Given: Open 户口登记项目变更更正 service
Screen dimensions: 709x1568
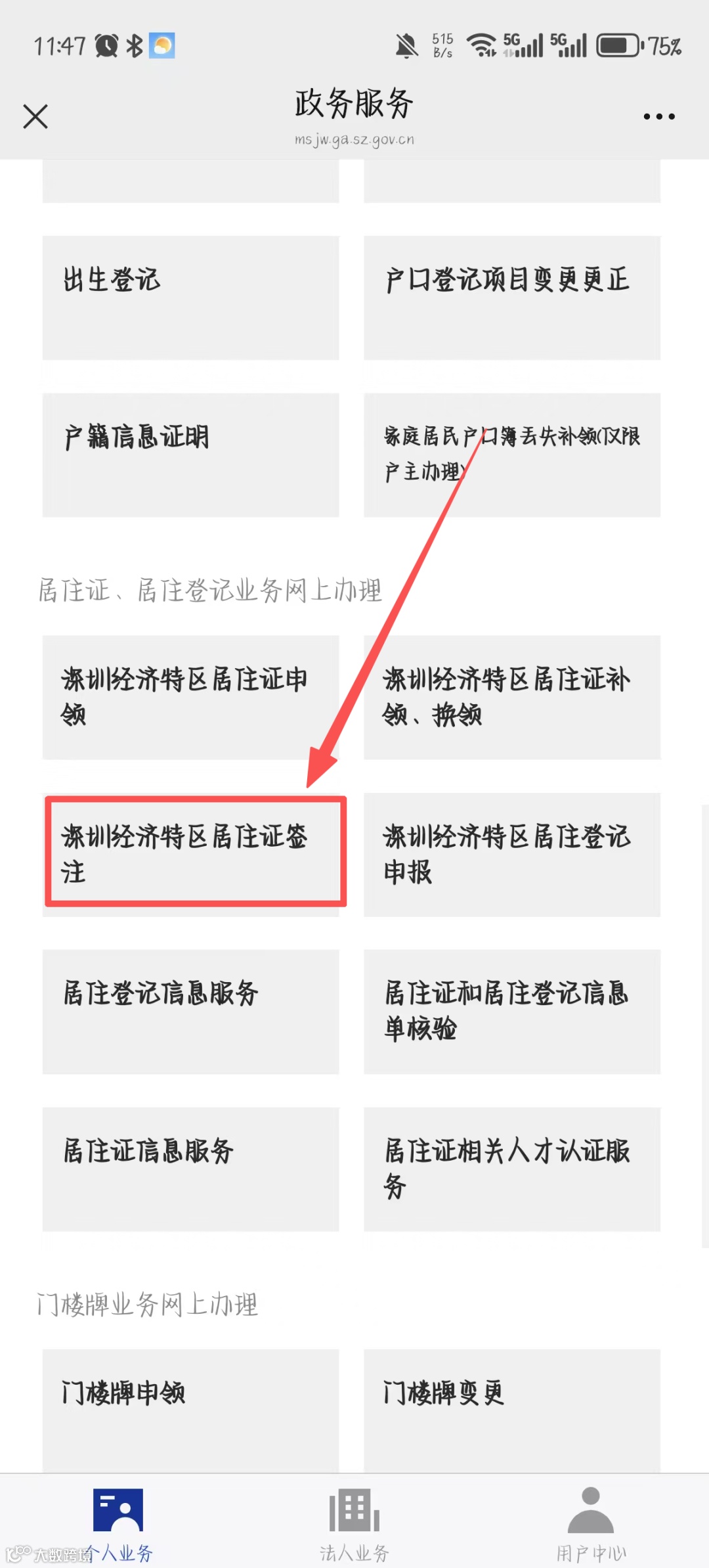Looking at the screenshot, I should (511, 297).
